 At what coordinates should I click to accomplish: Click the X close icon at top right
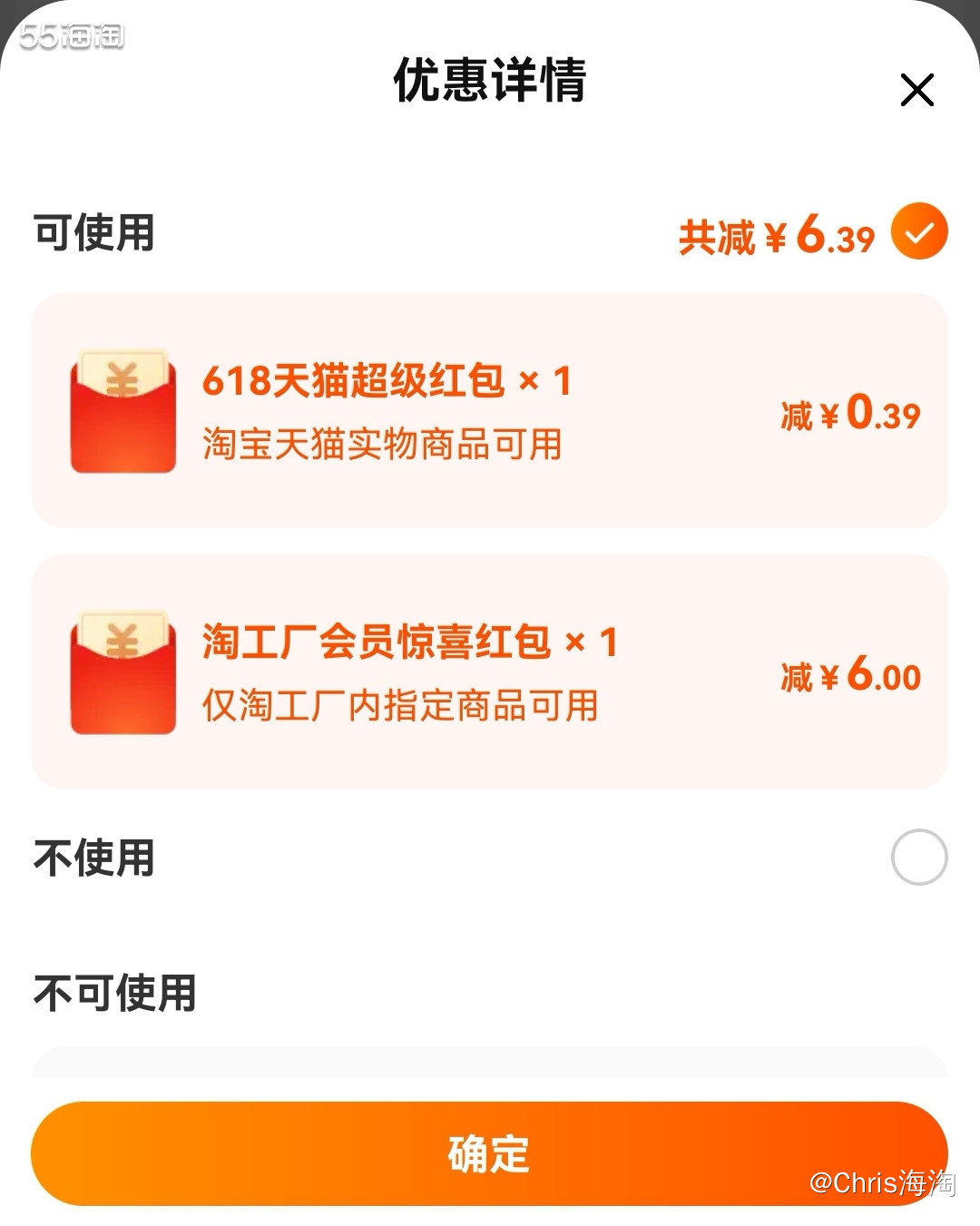[x=917, y=90]
